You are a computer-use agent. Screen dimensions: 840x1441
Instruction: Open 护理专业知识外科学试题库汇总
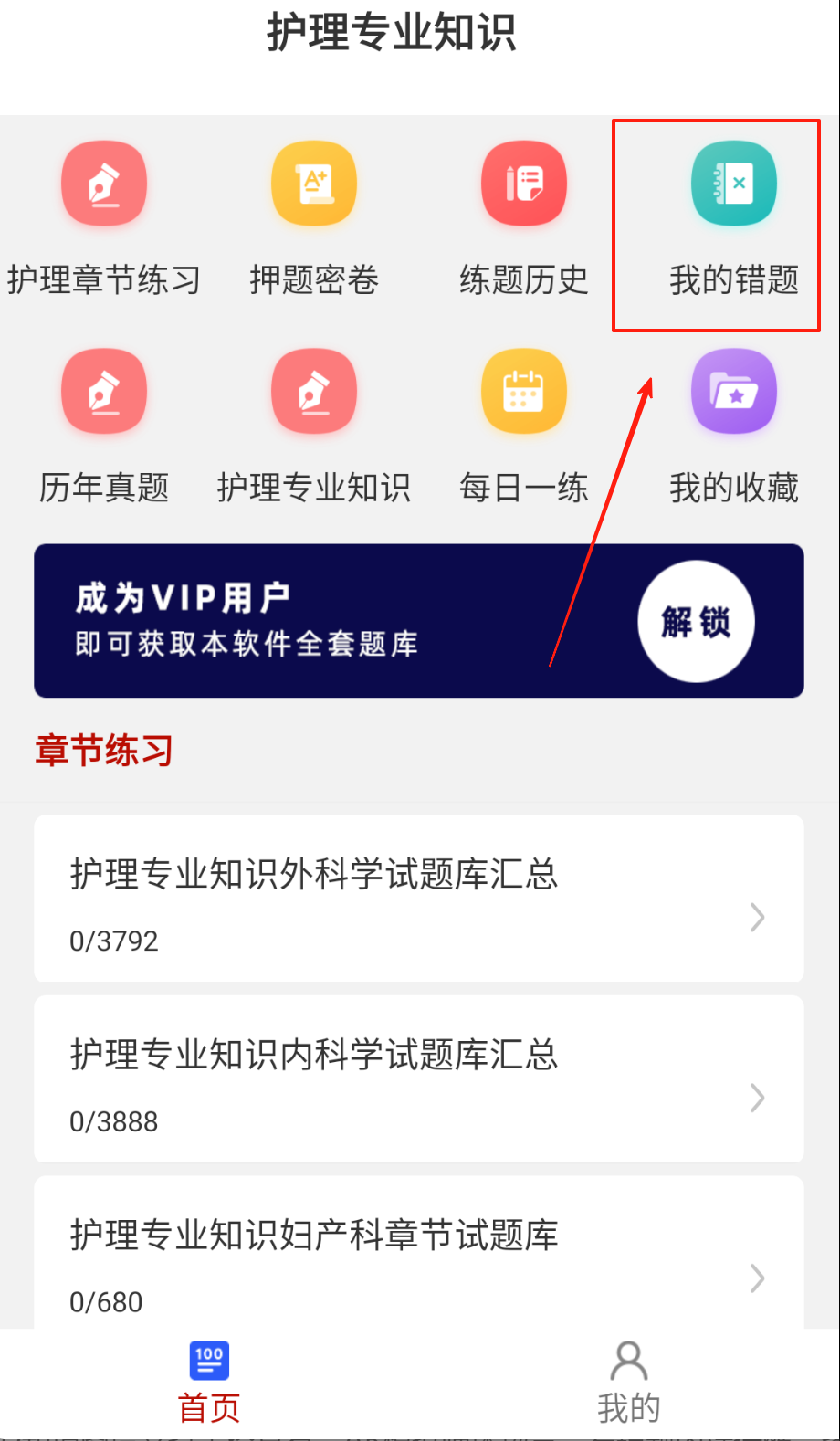click(x=418, y=899)
